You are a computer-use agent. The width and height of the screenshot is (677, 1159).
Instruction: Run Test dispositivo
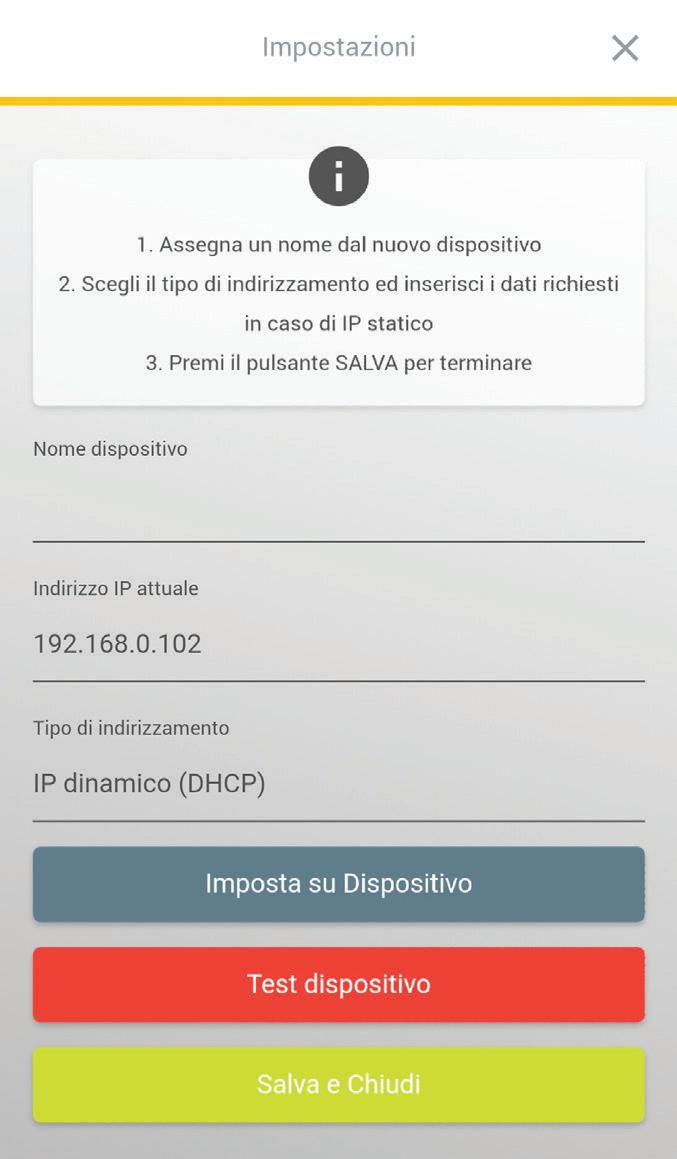coord(338,984)
